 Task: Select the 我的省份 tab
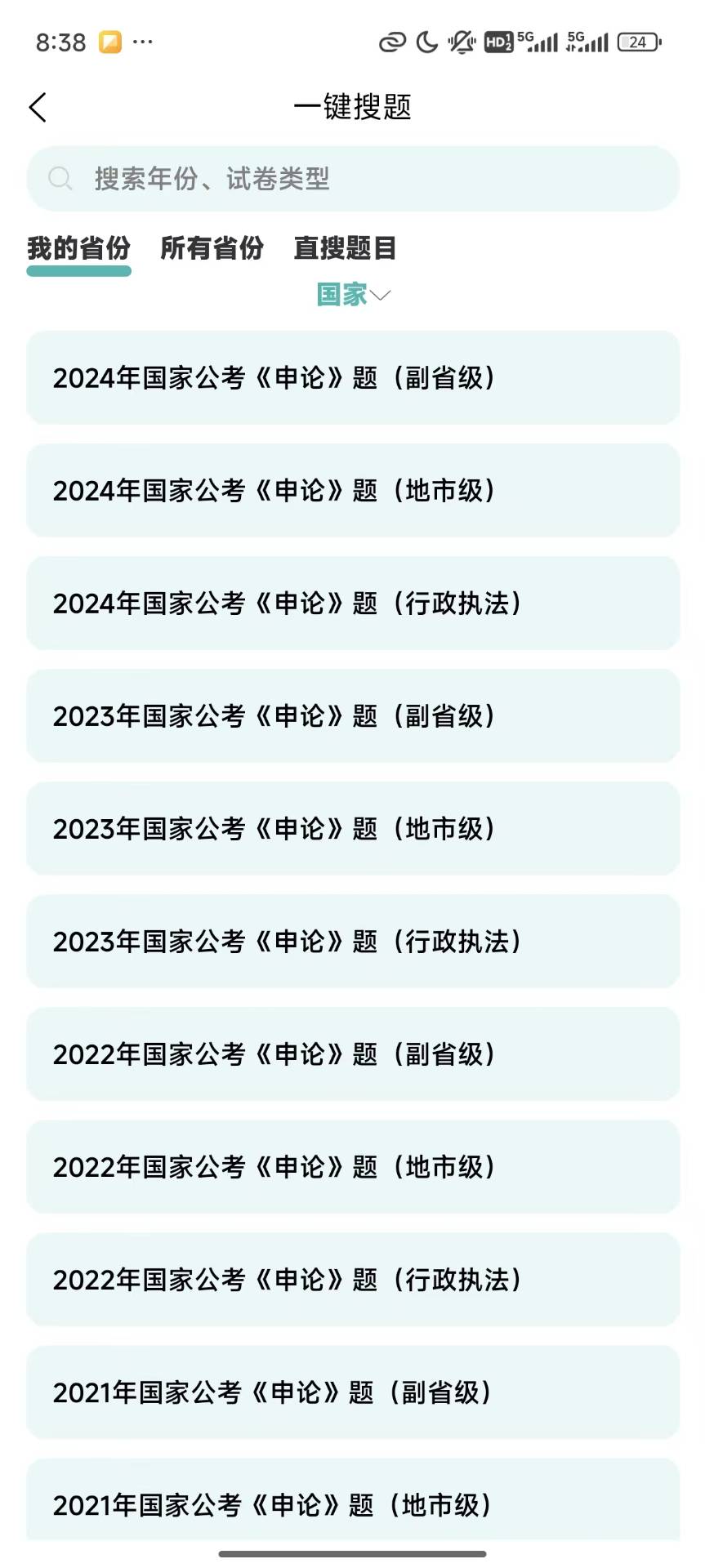[x=78, y=249]
